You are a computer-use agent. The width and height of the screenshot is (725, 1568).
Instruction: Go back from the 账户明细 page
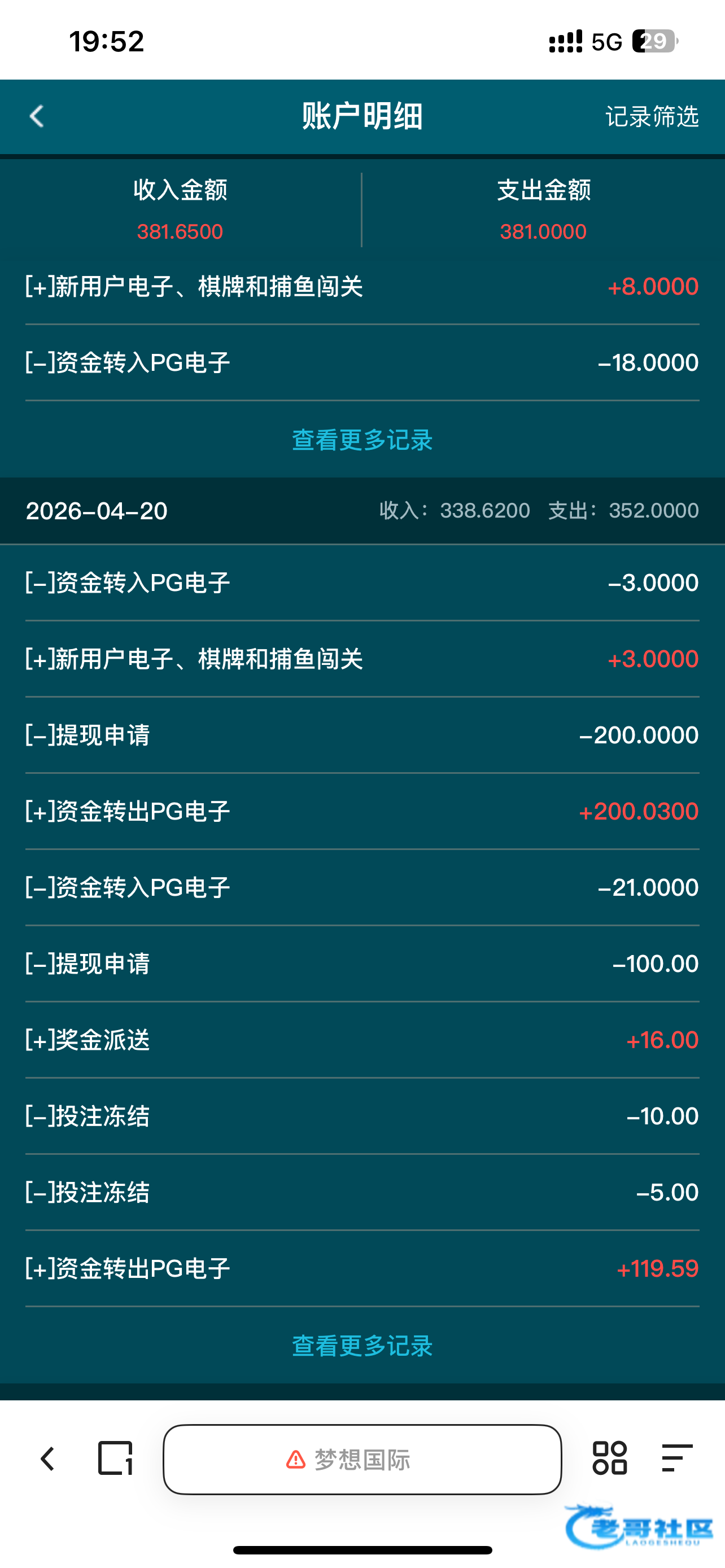click(x=37, y=116)
